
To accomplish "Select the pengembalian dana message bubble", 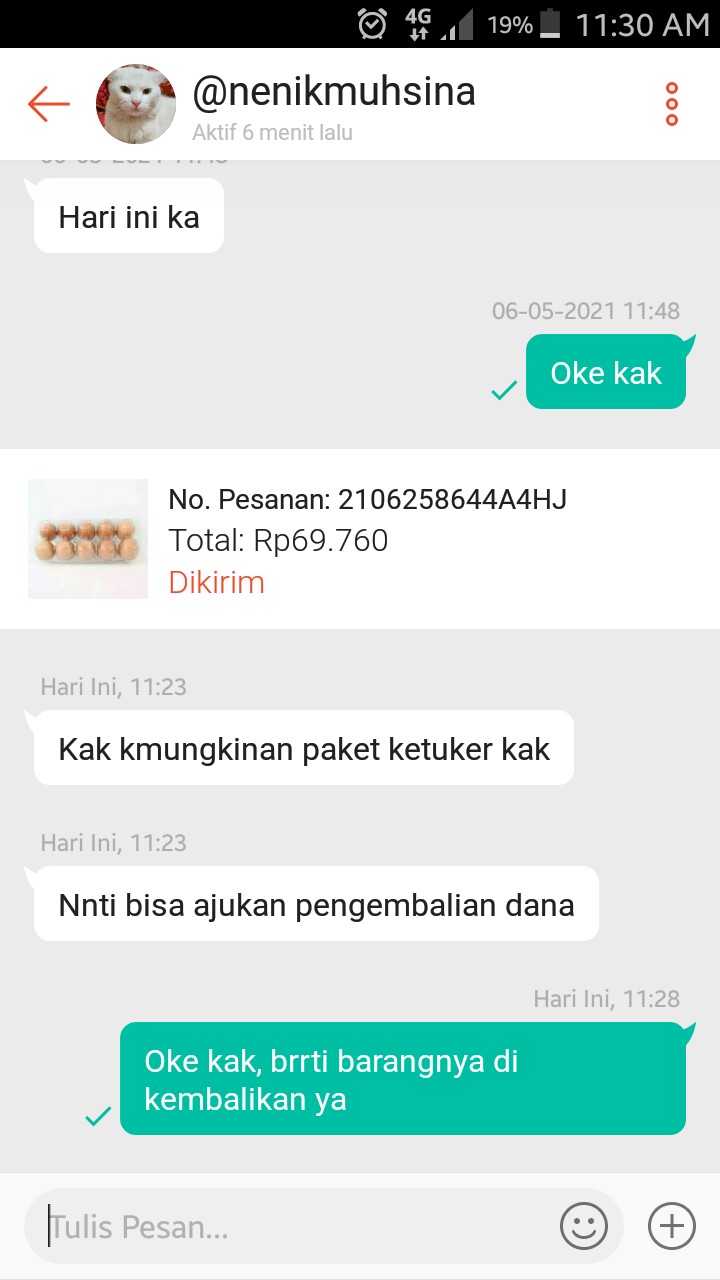I will [315, 904].
